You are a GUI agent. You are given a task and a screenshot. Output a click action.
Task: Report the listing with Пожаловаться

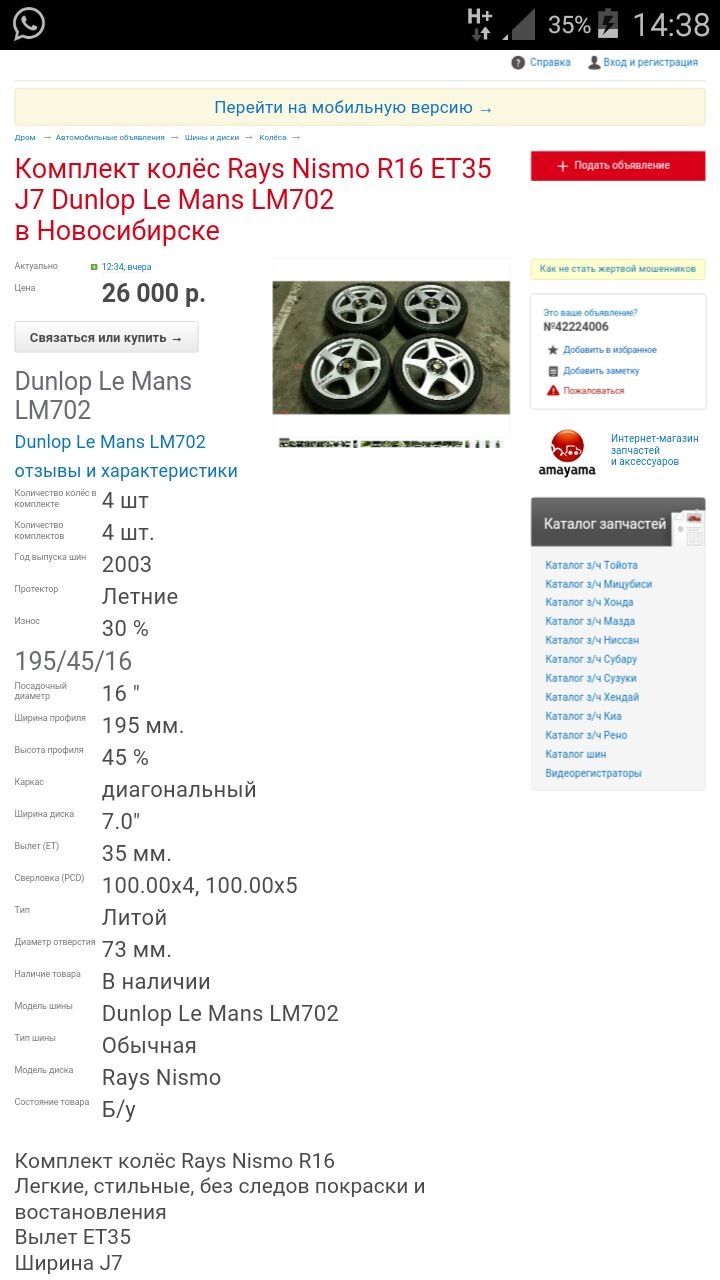pyautogui.click(x=593, y=391)
